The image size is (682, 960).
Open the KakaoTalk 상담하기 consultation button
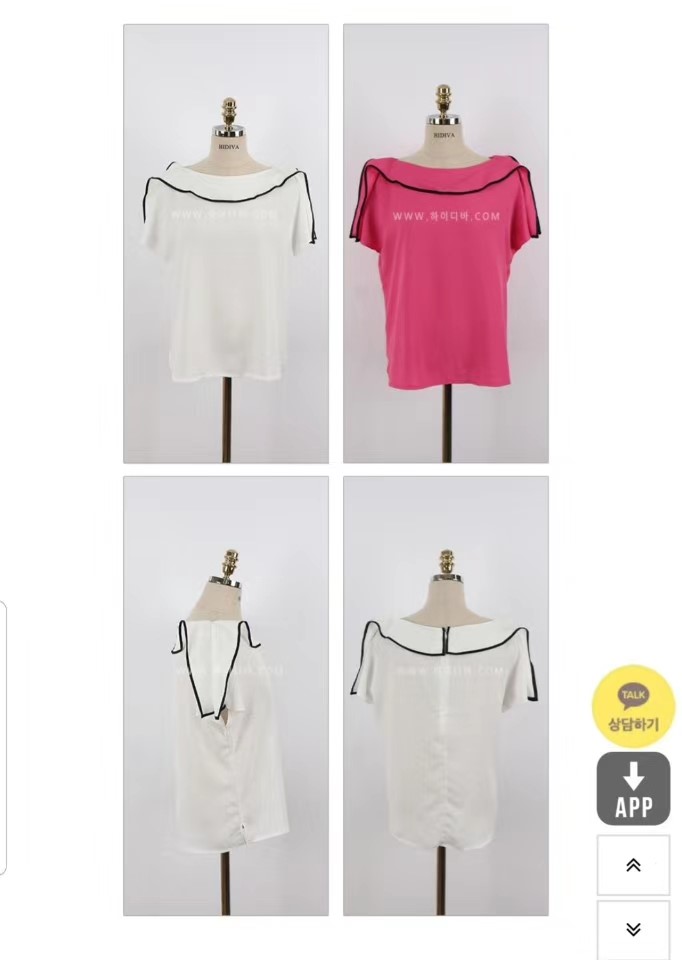tap(633, 706)
